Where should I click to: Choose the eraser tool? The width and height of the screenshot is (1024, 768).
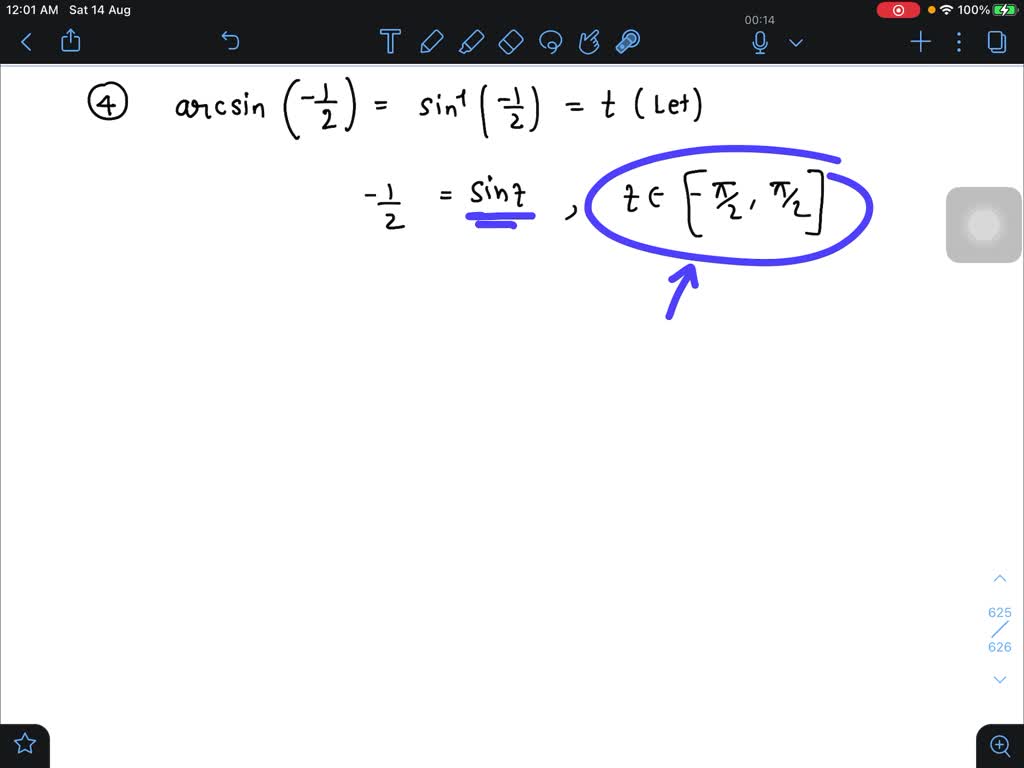pos(510,41)
